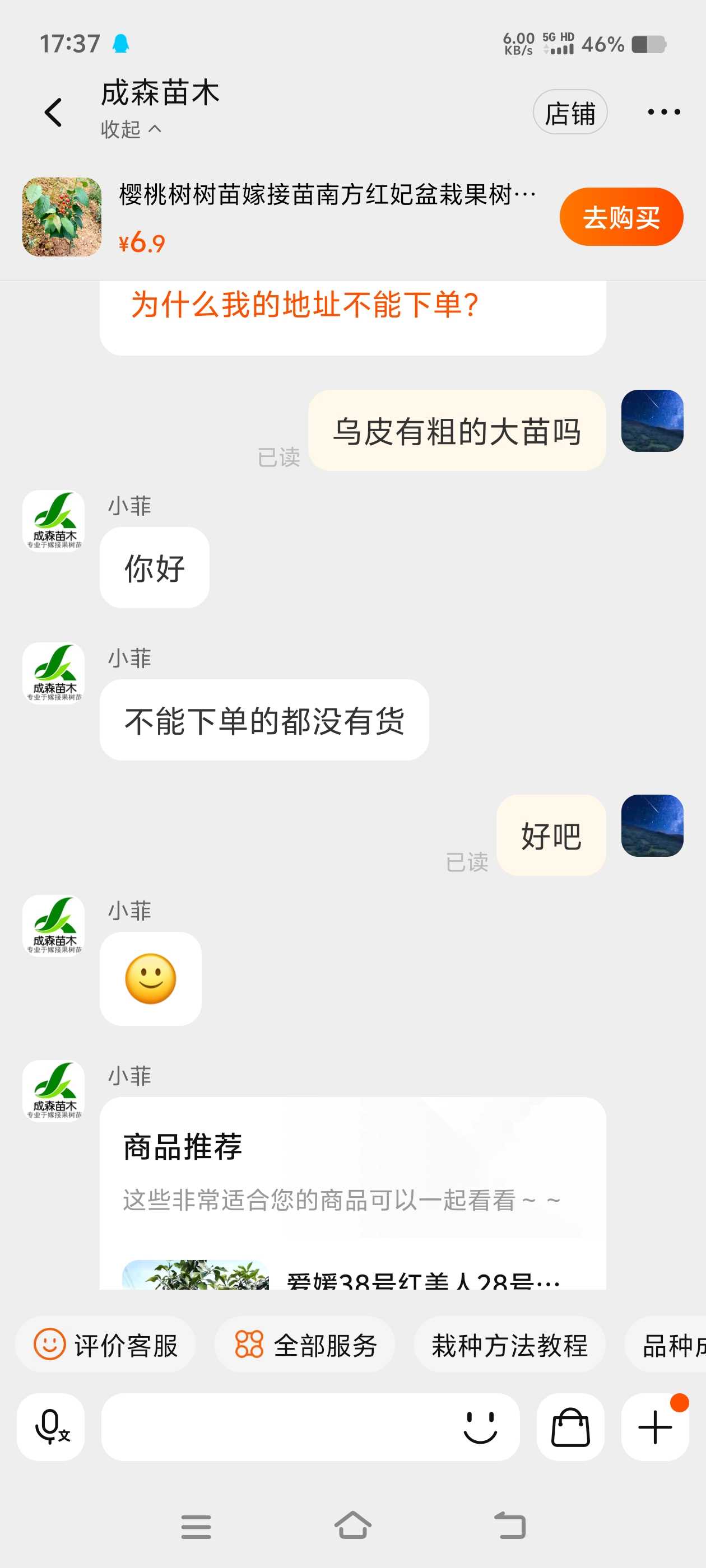
Task: Open the 店铺 store page
Action: (569, 113)
